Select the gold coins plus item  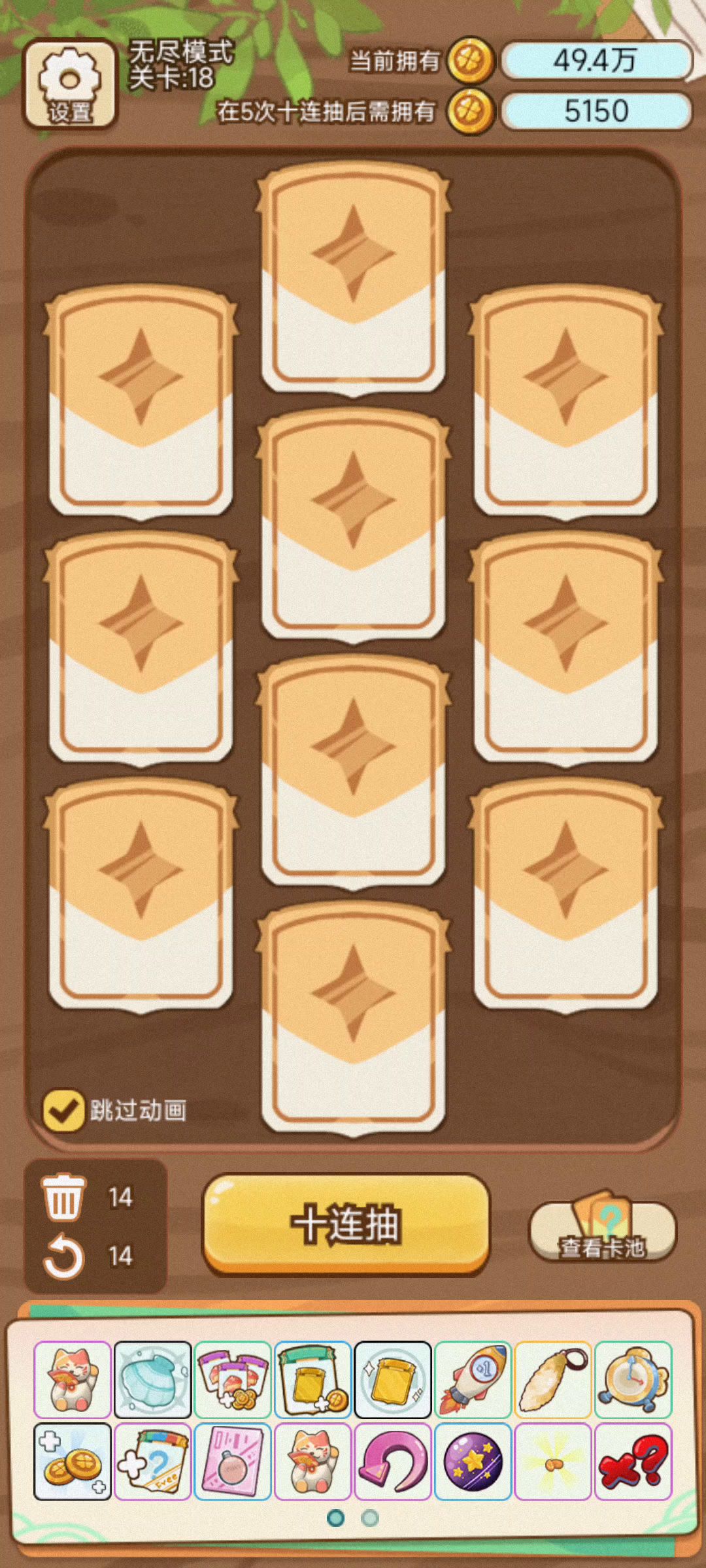73,1461
